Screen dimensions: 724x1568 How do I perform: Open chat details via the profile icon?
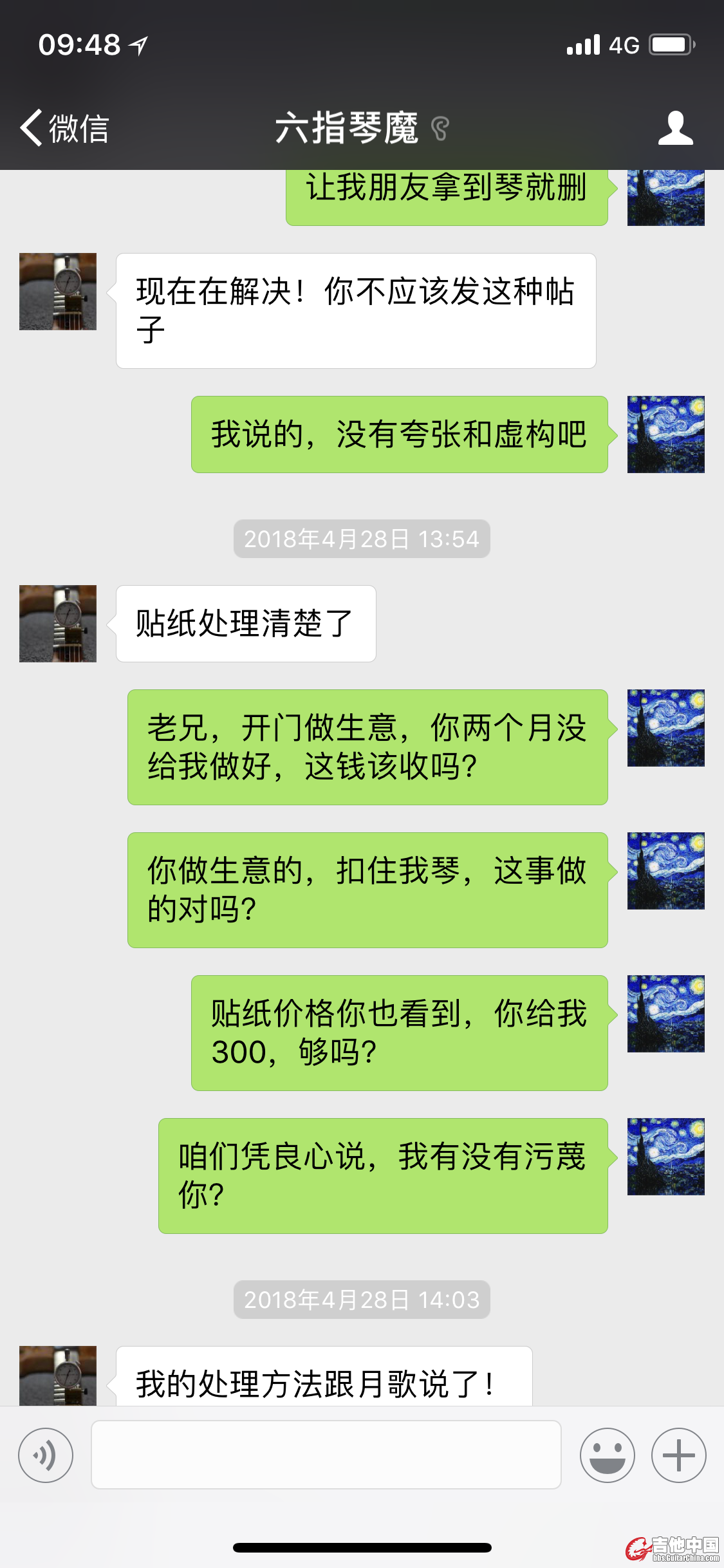[675, 128]
